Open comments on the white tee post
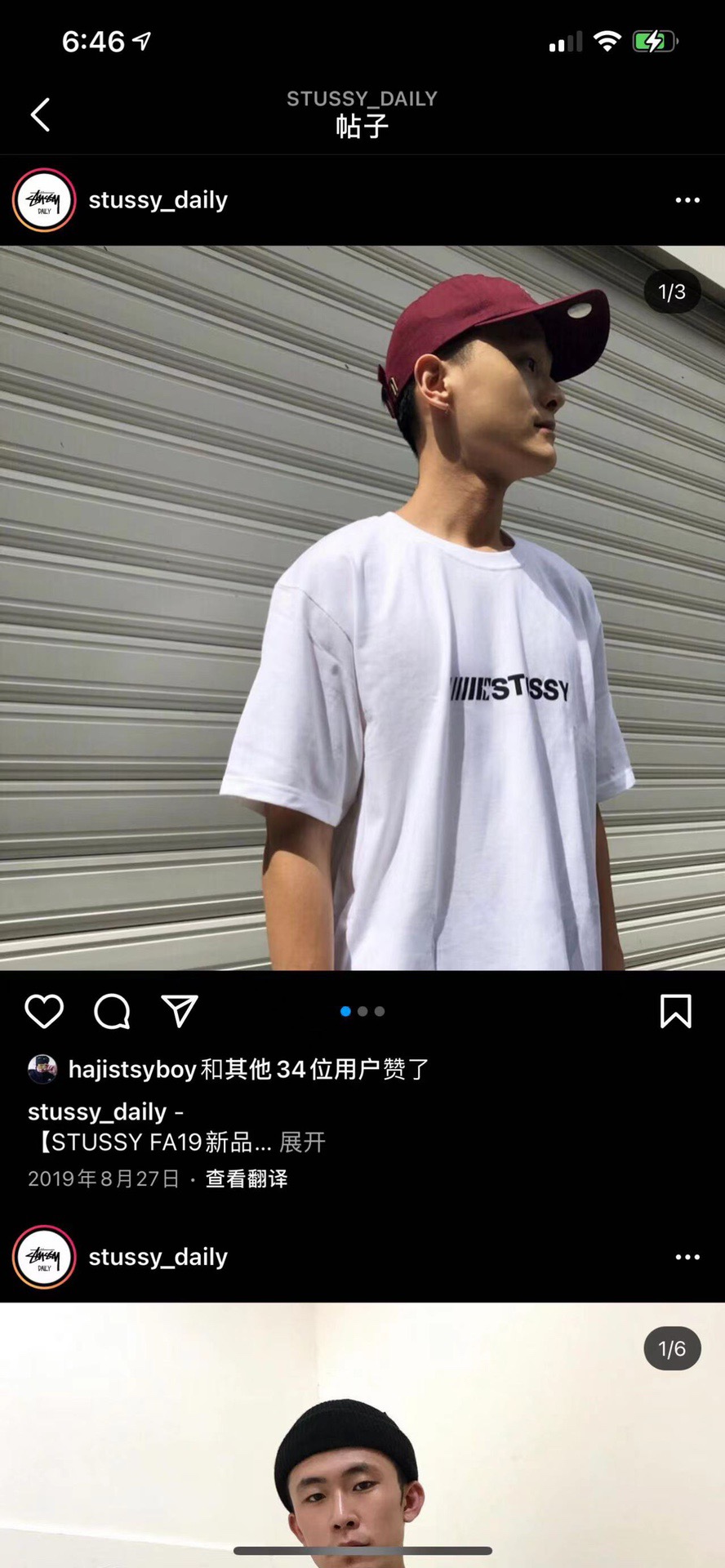The image size is (725, 1568). pos(112,1011)
